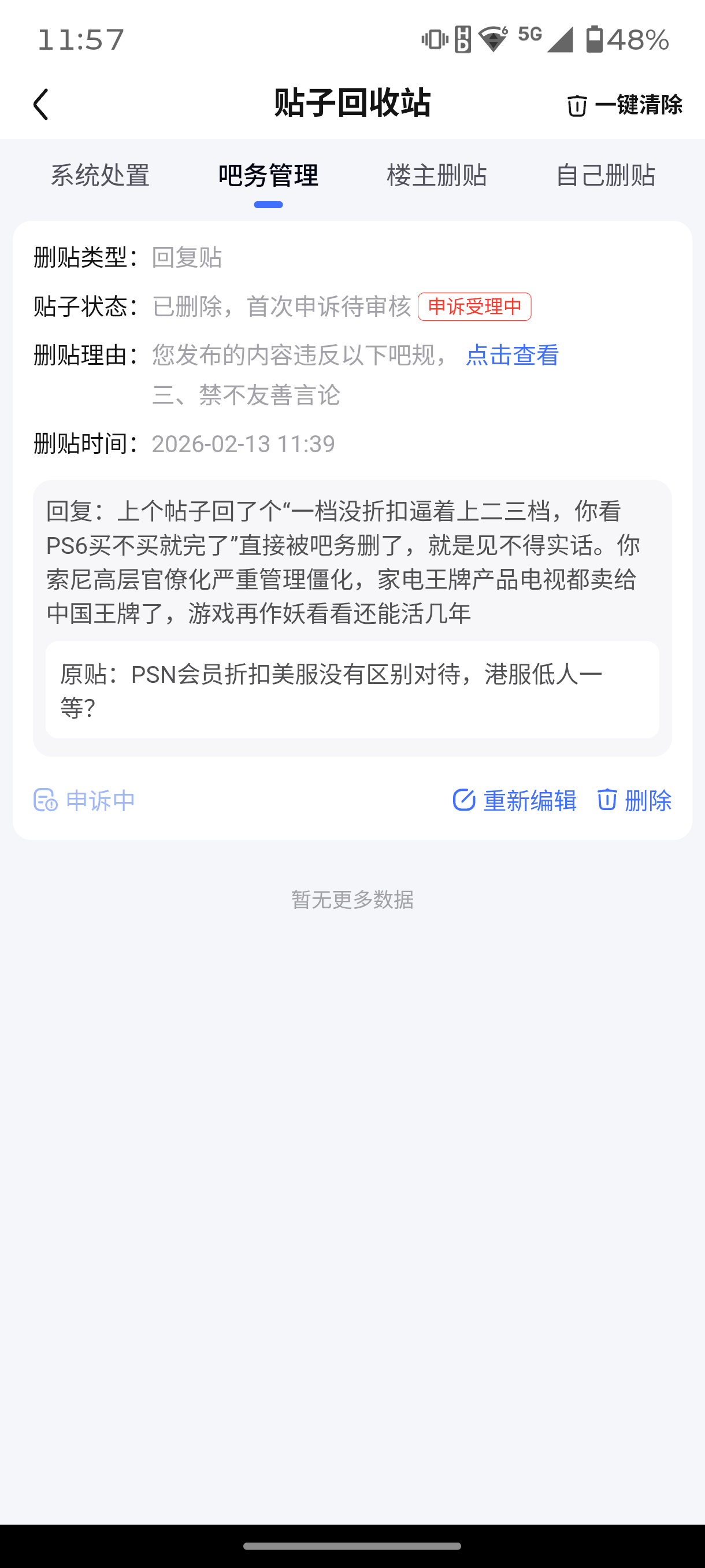The image size is (705, 1568).
Task: Open the 楼主删贴 tab
Action: click(x=437, y=175)
